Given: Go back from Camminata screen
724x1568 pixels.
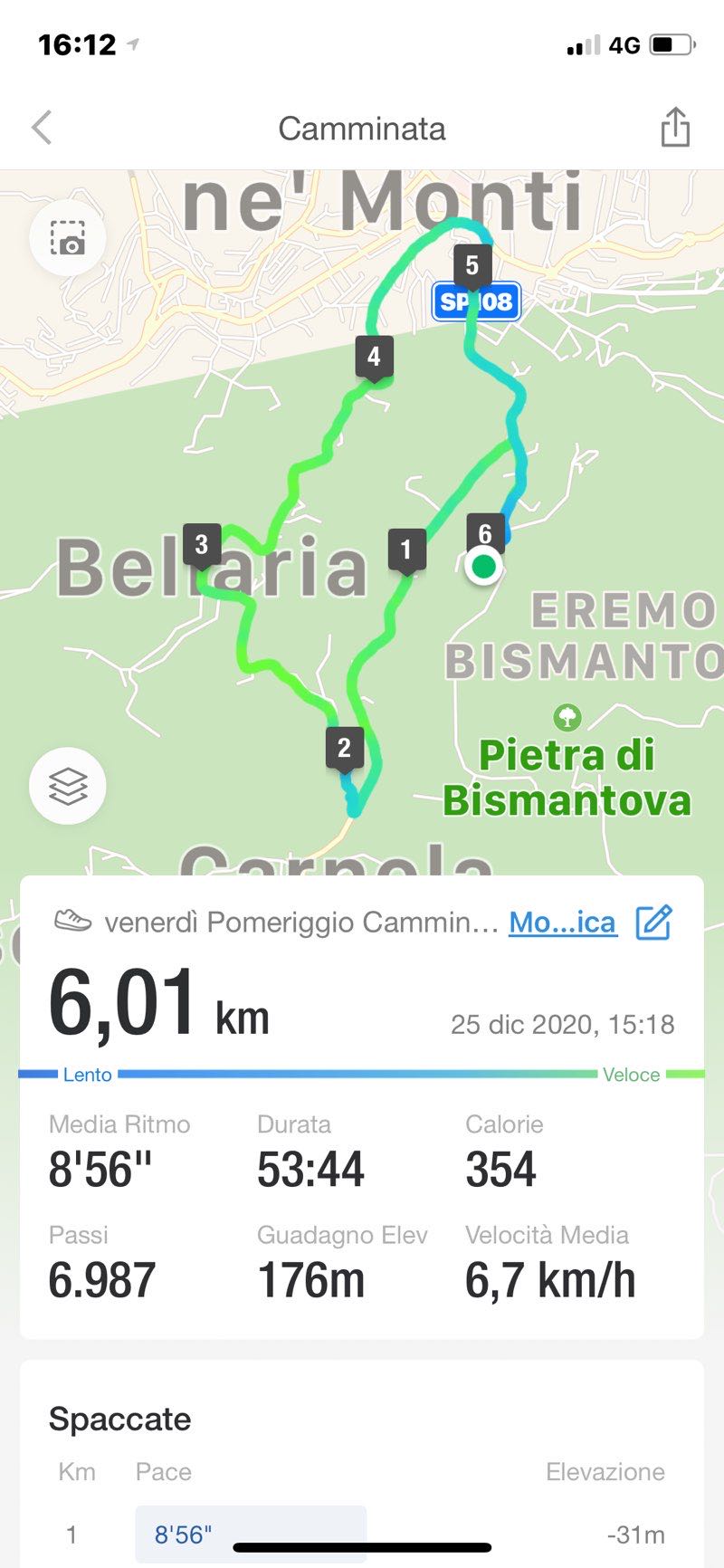Looking at the screenshot, I should [x=42, y=128].
